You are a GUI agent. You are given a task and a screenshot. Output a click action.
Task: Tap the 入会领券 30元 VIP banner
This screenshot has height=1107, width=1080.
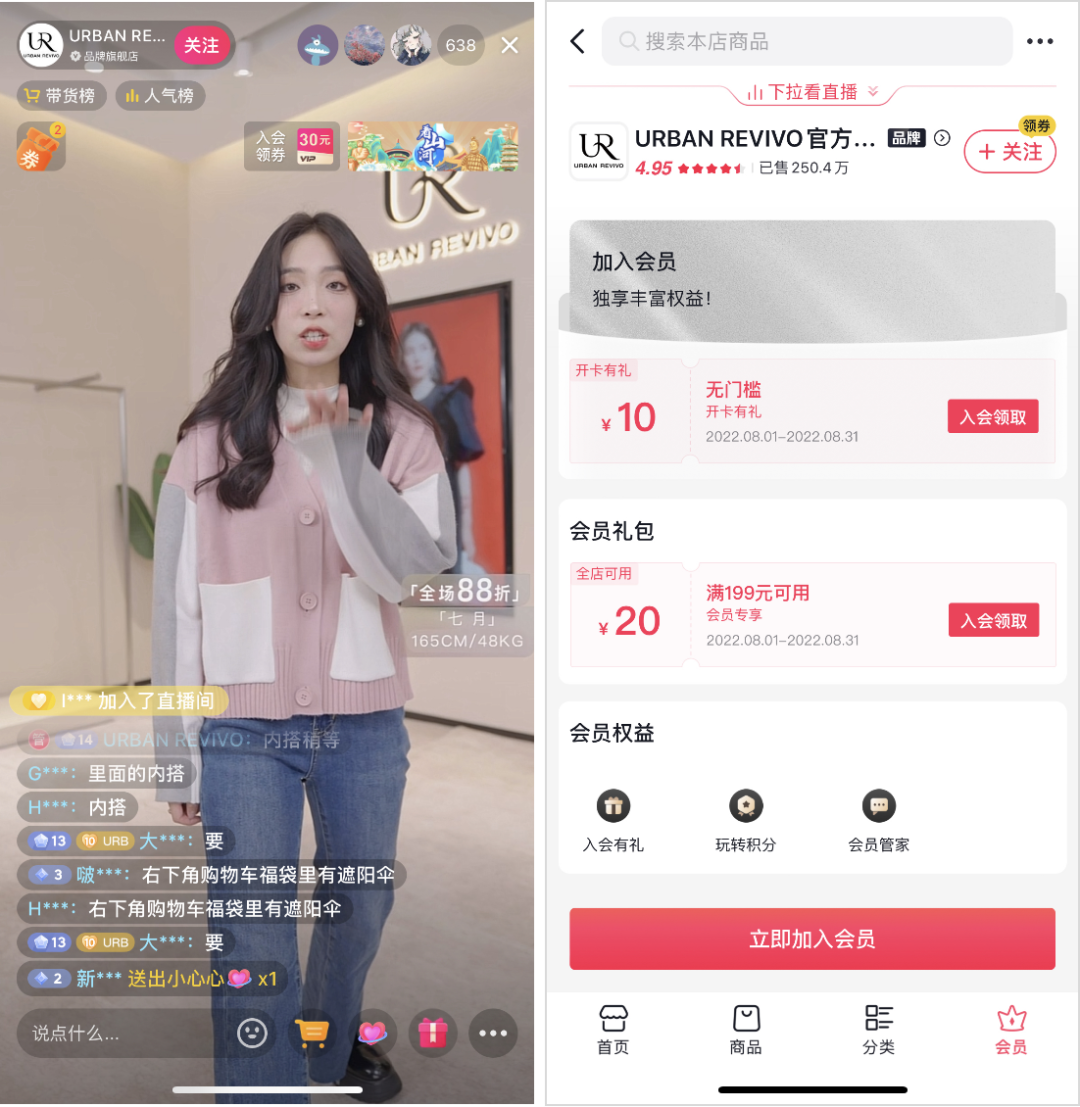(x=292, y=147)
